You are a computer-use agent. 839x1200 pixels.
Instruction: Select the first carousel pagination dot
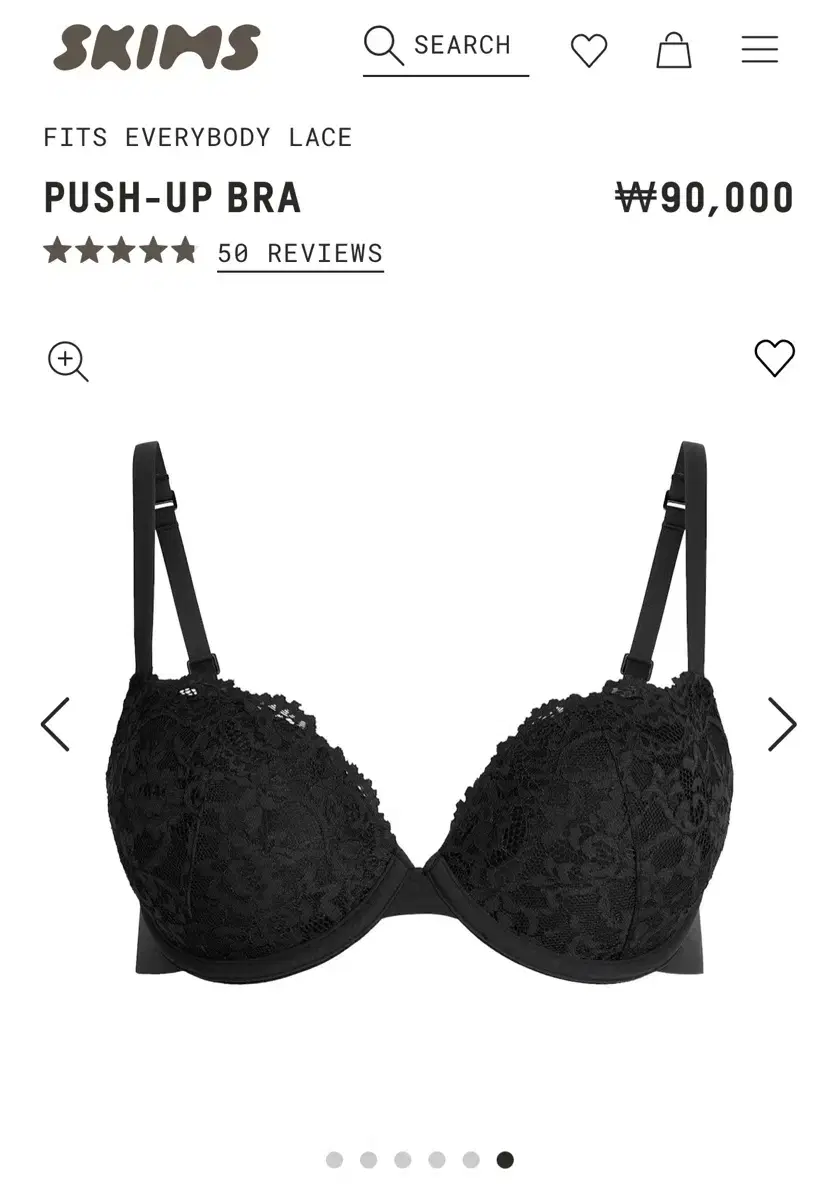click(334, 1160)
